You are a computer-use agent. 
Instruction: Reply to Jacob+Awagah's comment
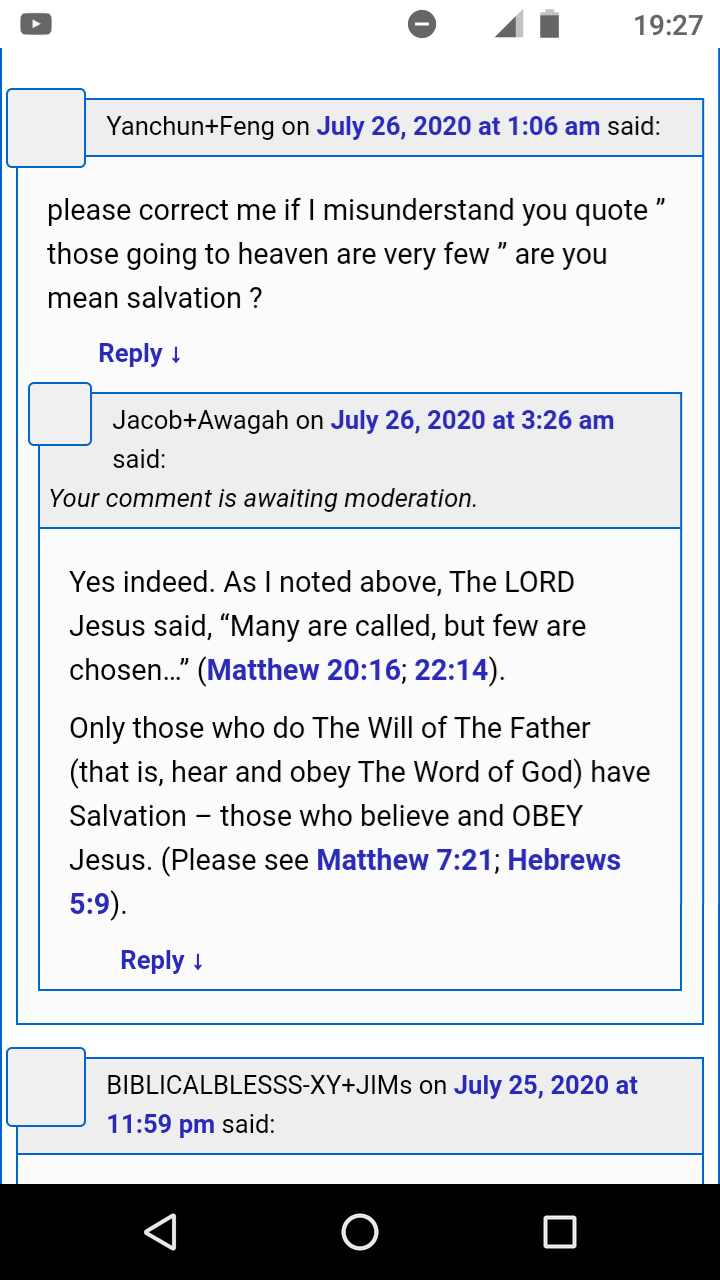click(162, 960)
